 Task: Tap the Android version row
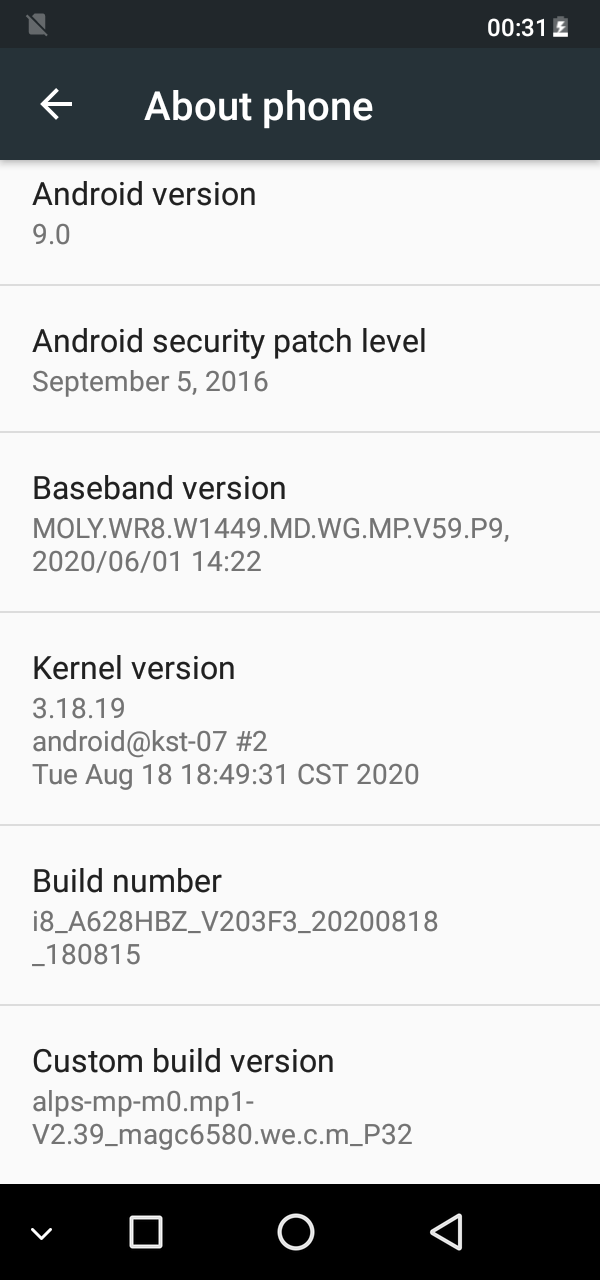(x=300, y=212)
